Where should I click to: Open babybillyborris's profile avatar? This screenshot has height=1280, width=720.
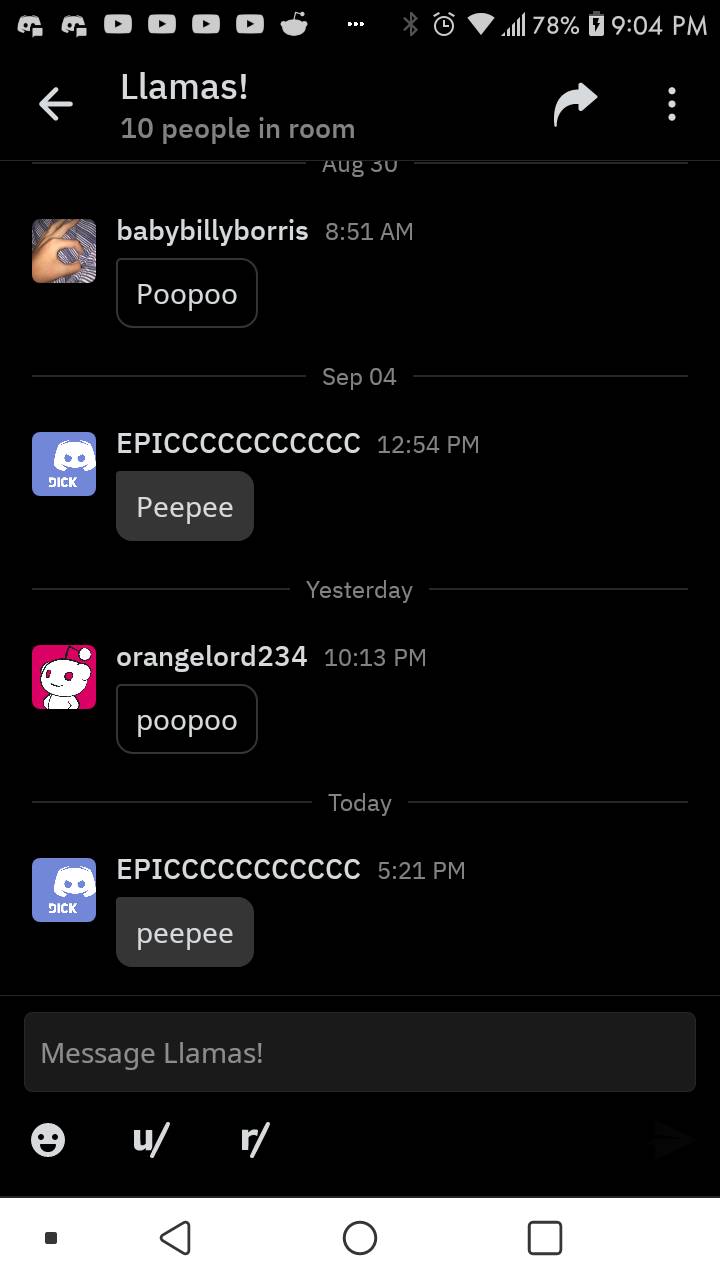coord(64,251)
